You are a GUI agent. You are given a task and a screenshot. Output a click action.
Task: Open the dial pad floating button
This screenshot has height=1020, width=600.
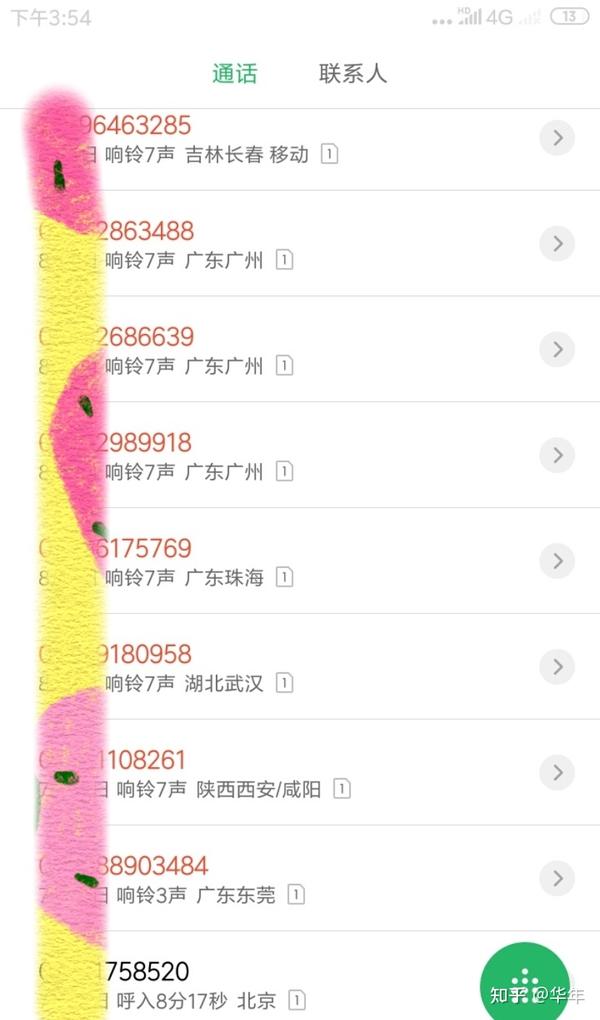point(525,982)
